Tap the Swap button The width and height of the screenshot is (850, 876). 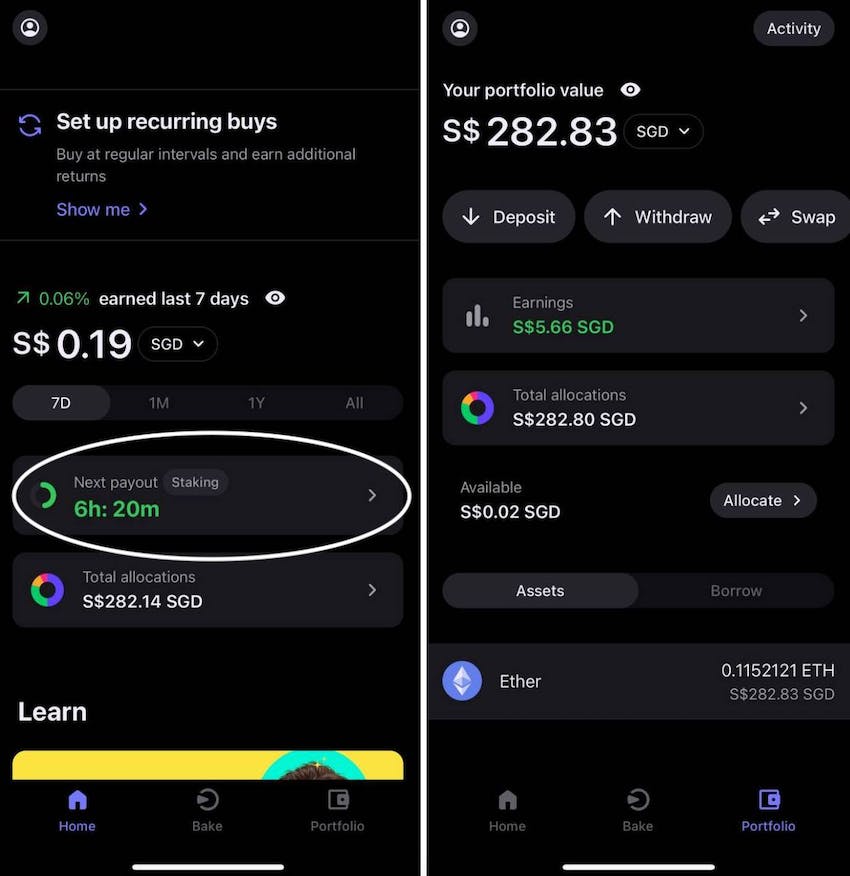[796, 217]
